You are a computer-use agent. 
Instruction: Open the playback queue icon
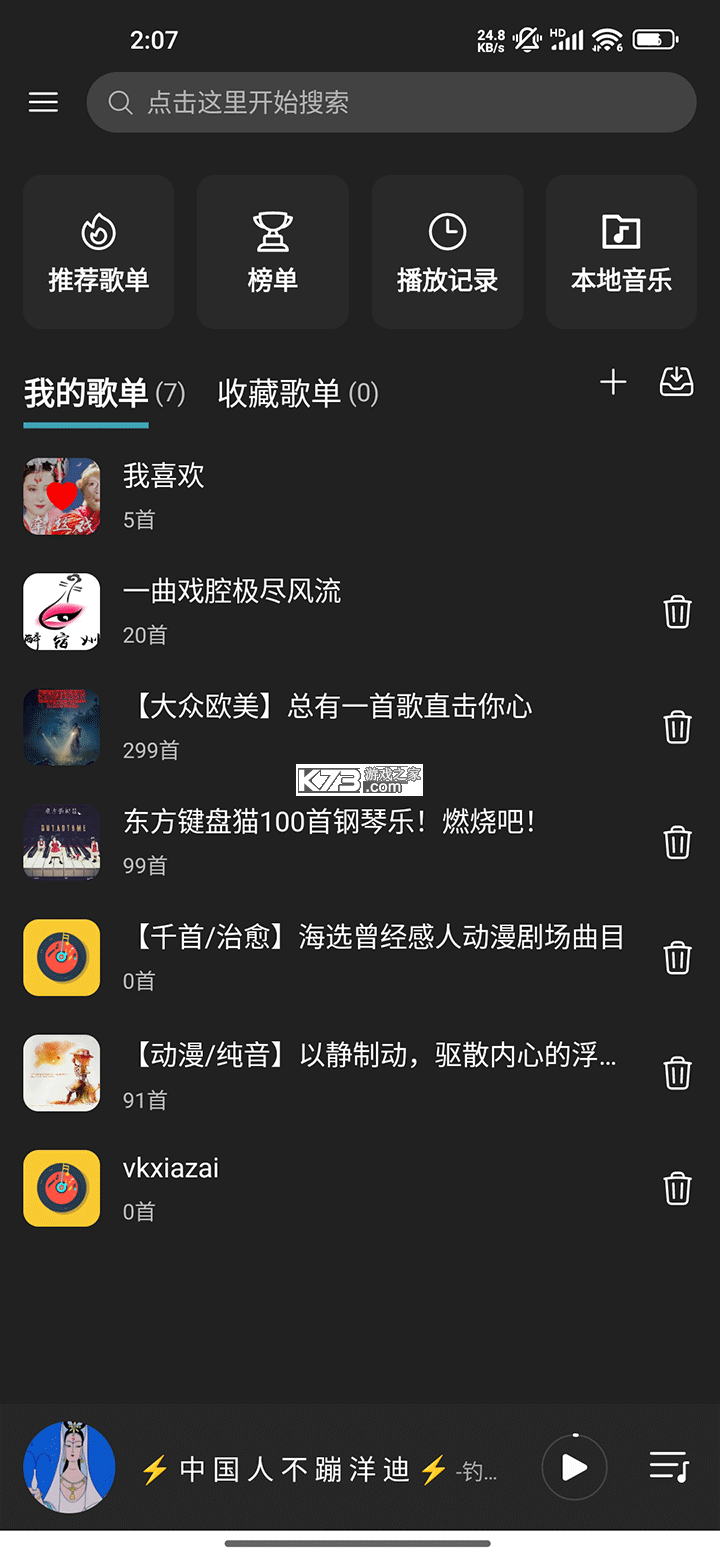(x=668, y=1467)
